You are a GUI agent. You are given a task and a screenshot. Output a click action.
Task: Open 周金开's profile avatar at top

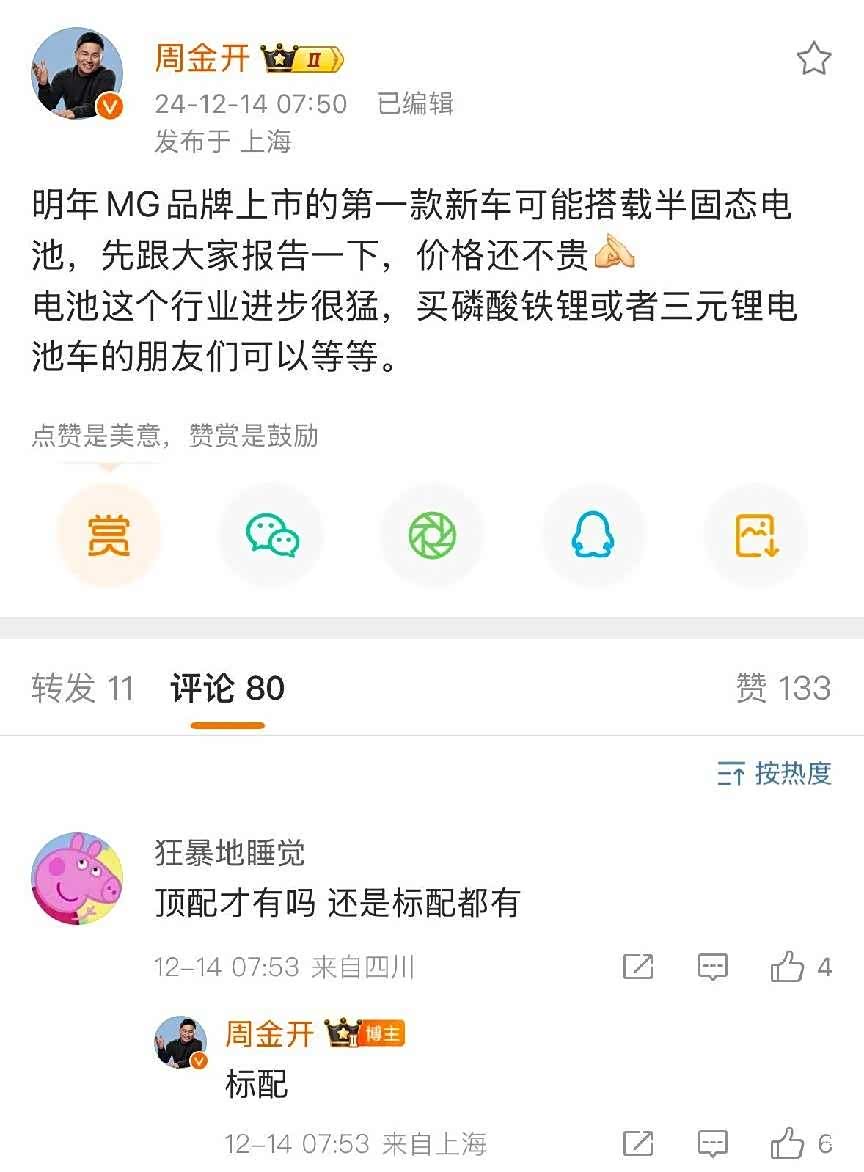click(x=79, y=75)
